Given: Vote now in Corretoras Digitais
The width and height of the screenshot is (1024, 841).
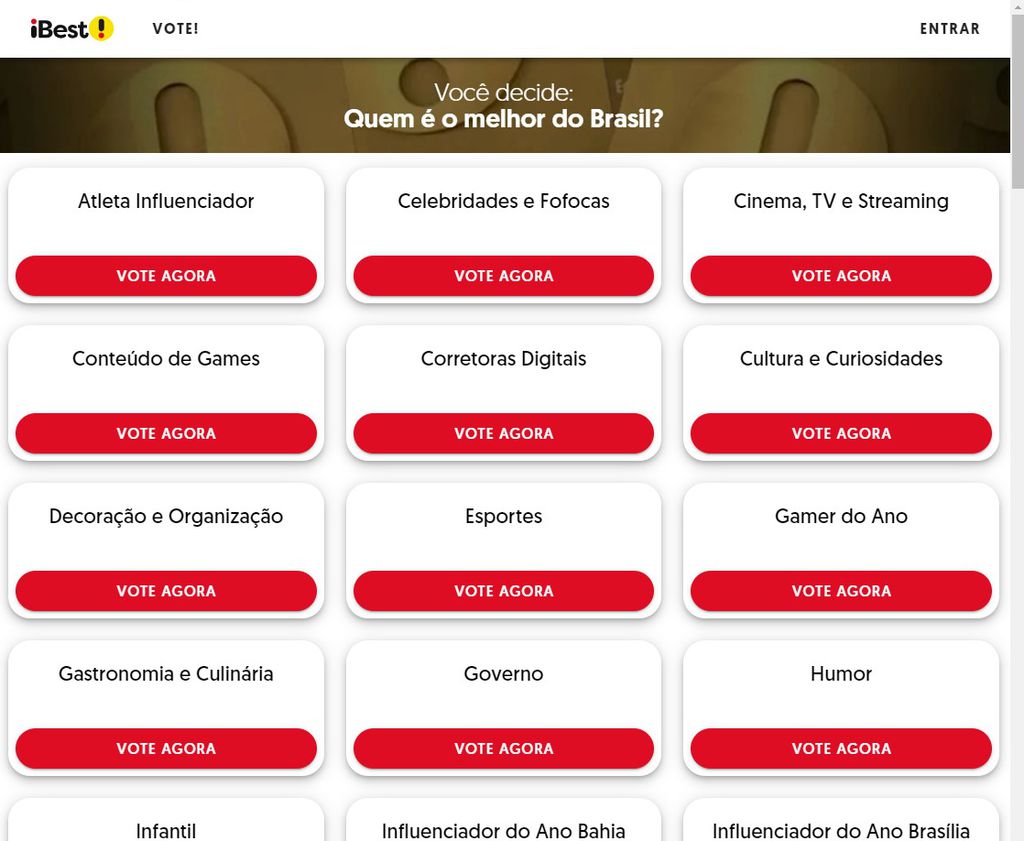Looking at the screenshot, I should [503, 433].
